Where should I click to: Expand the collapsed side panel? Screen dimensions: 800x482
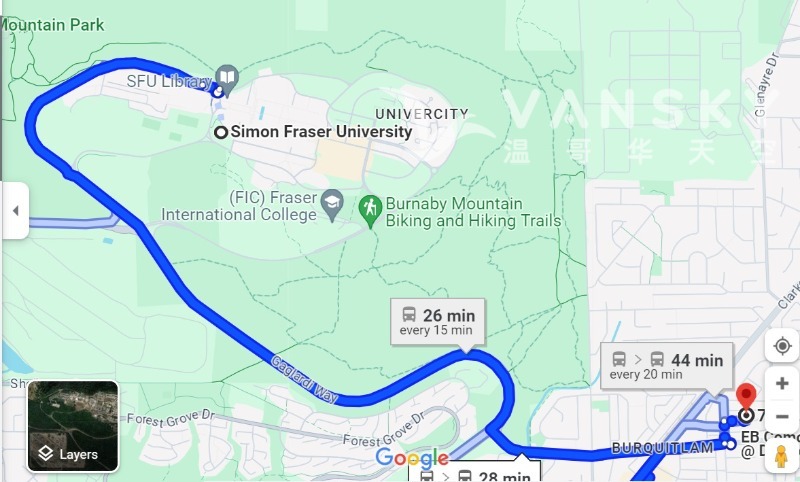click(14, 211)
